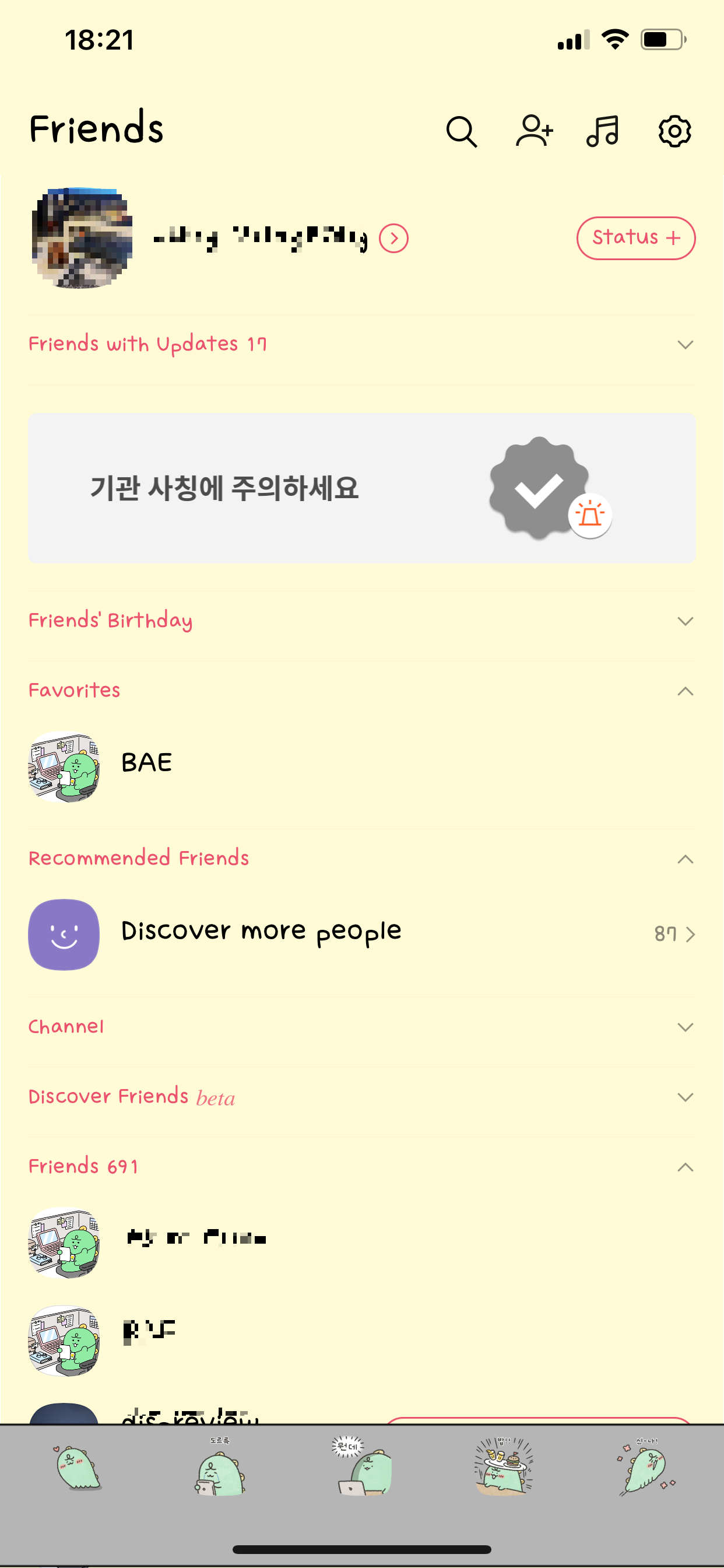The height and width of the screenshot is (1568, 724).
Task: Tap the add friend icon
Action: [534, 131]
